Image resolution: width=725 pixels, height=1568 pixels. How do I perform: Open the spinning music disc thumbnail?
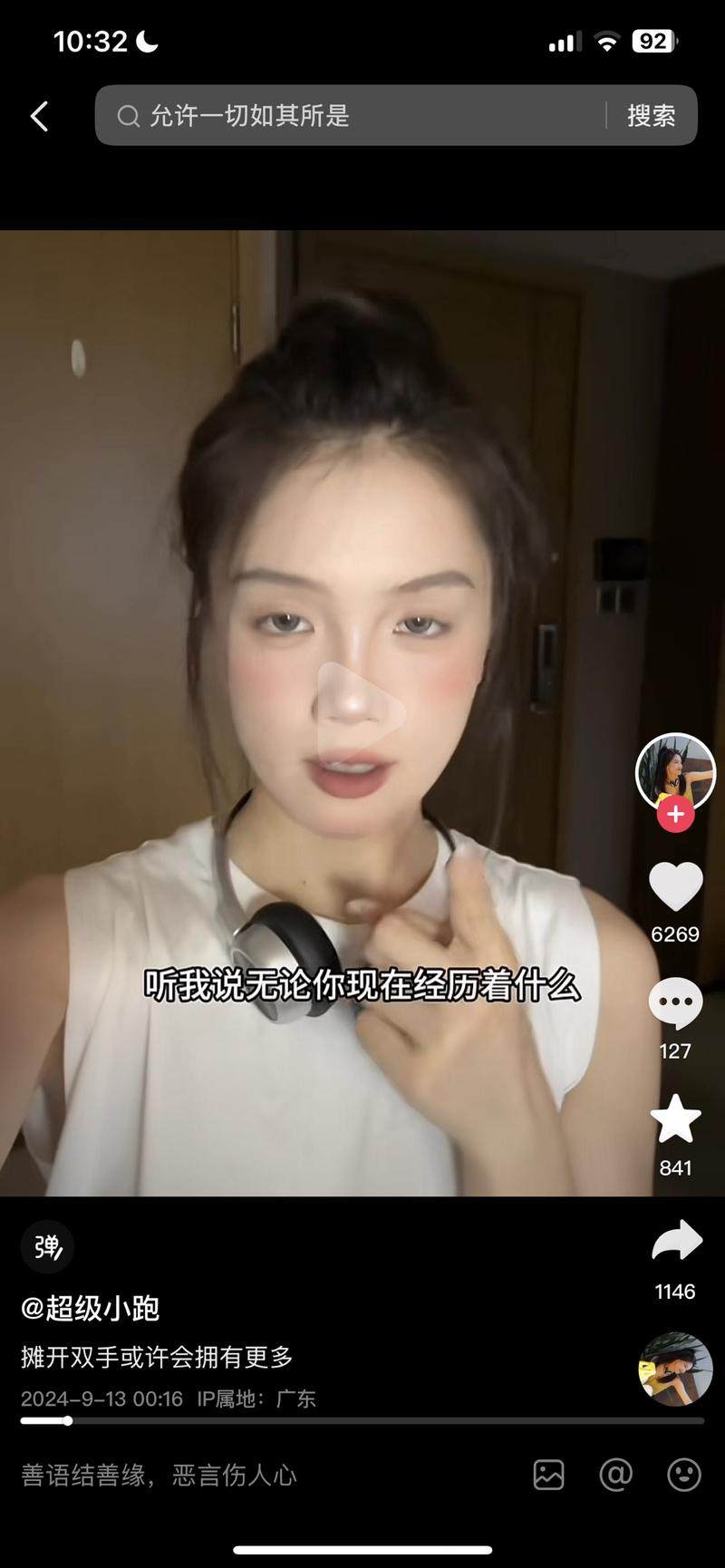tap(674, 1369)
